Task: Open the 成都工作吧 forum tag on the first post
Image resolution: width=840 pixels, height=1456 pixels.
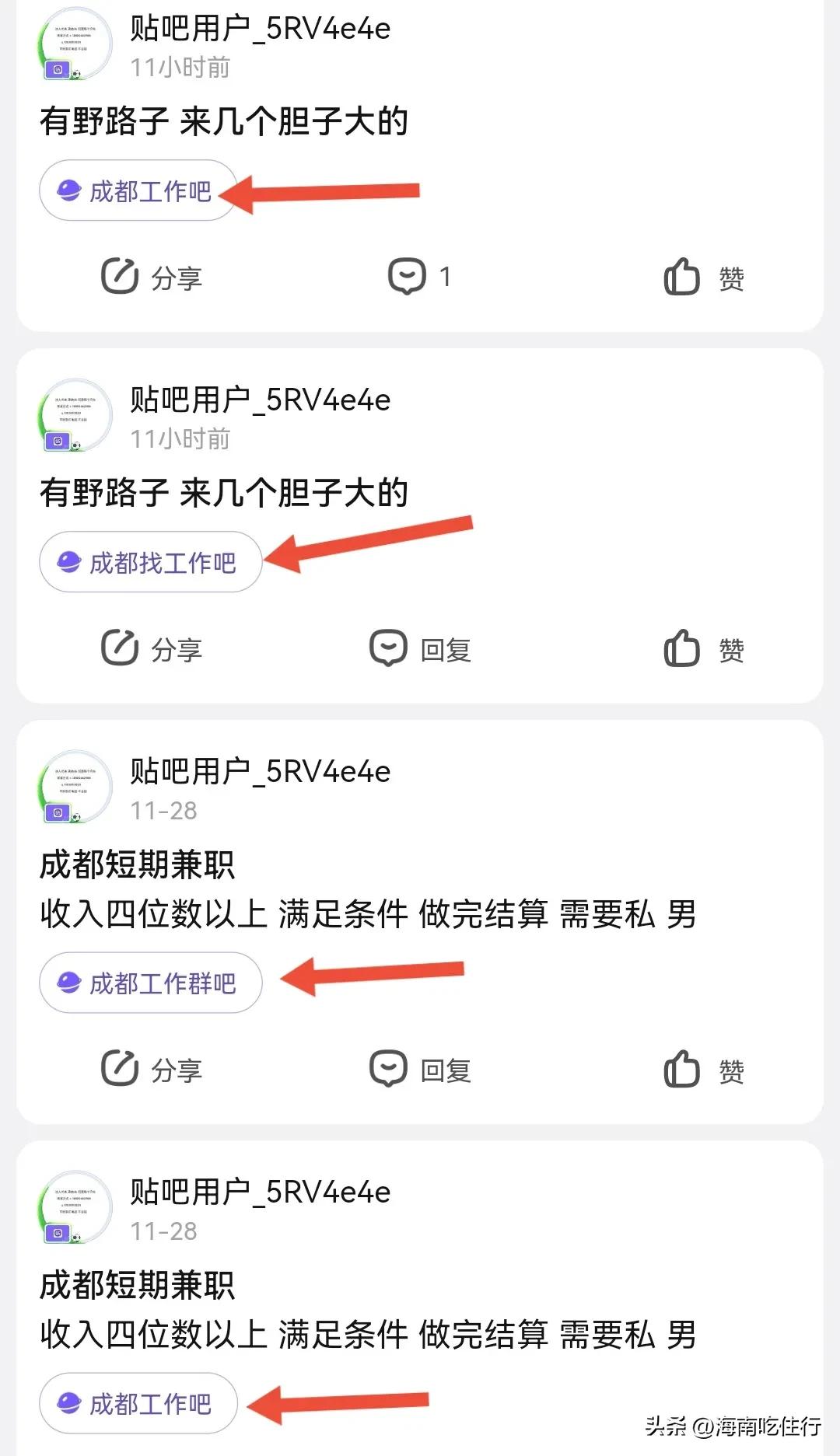Action: pos(137,191)
